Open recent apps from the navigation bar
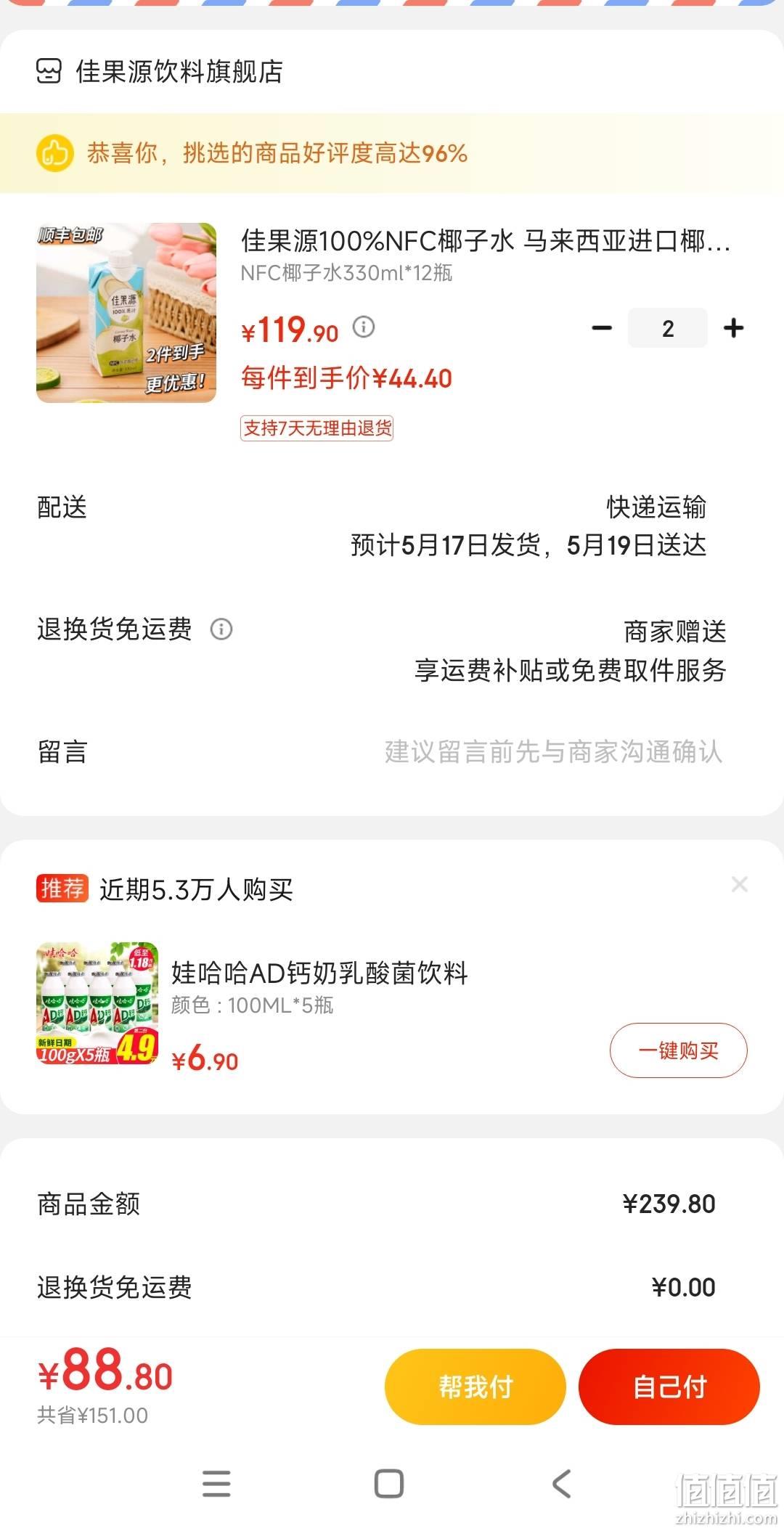784x1531 pixels. 216,1484
